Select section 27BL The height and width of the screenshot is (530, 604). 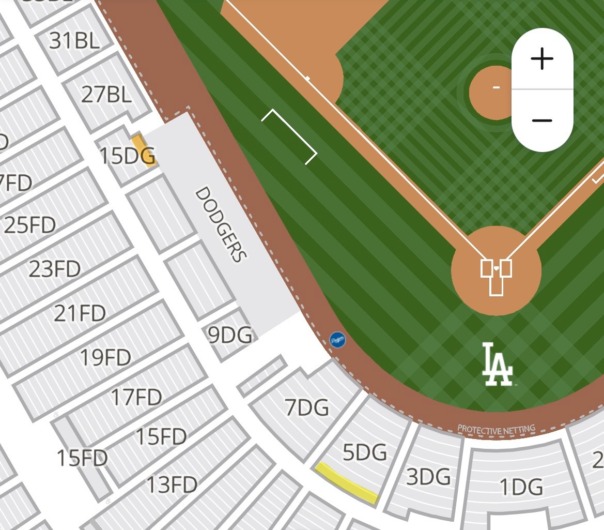106,95
